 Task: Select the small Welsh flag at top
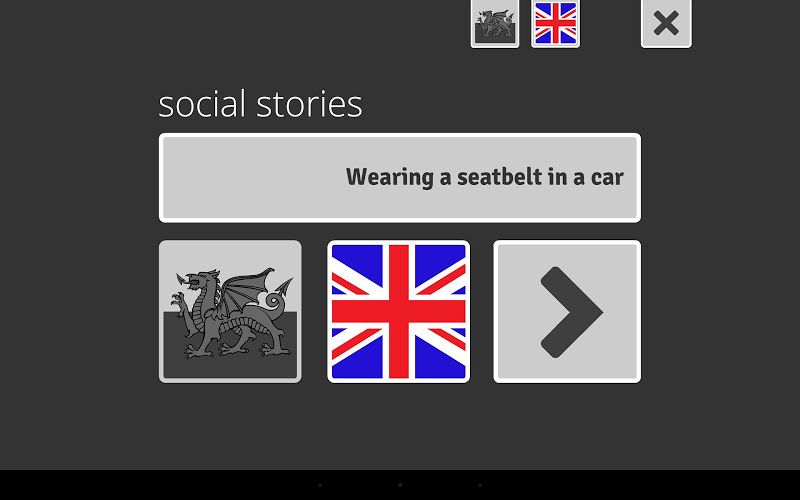pos(495,23)
